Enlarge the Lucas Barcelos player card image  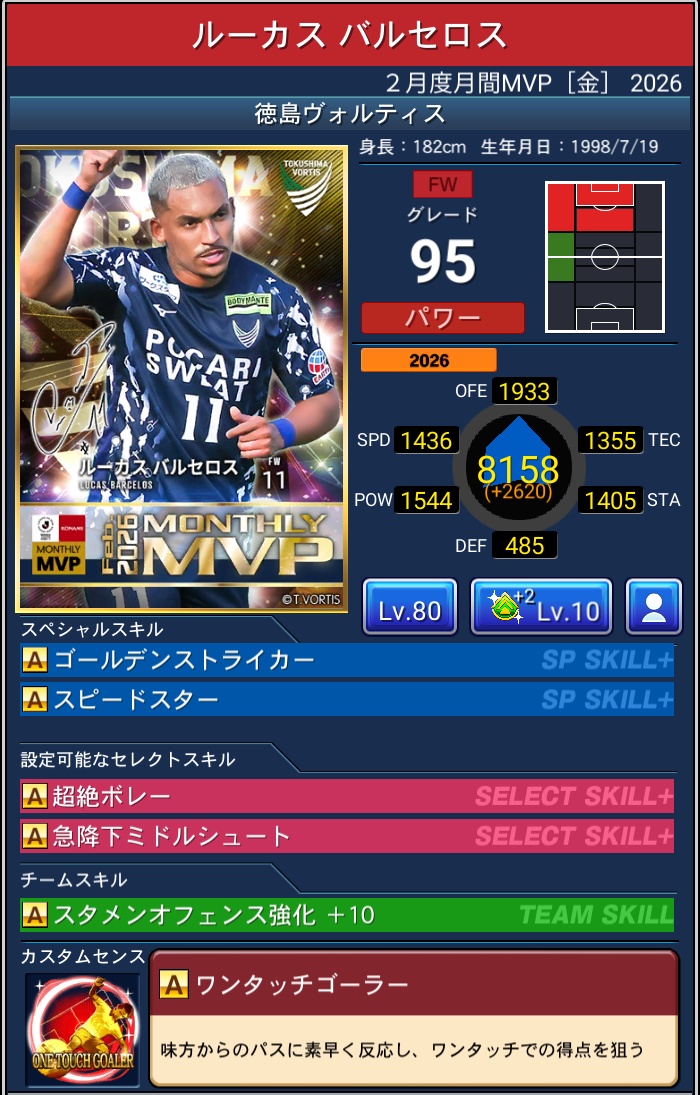181,378
